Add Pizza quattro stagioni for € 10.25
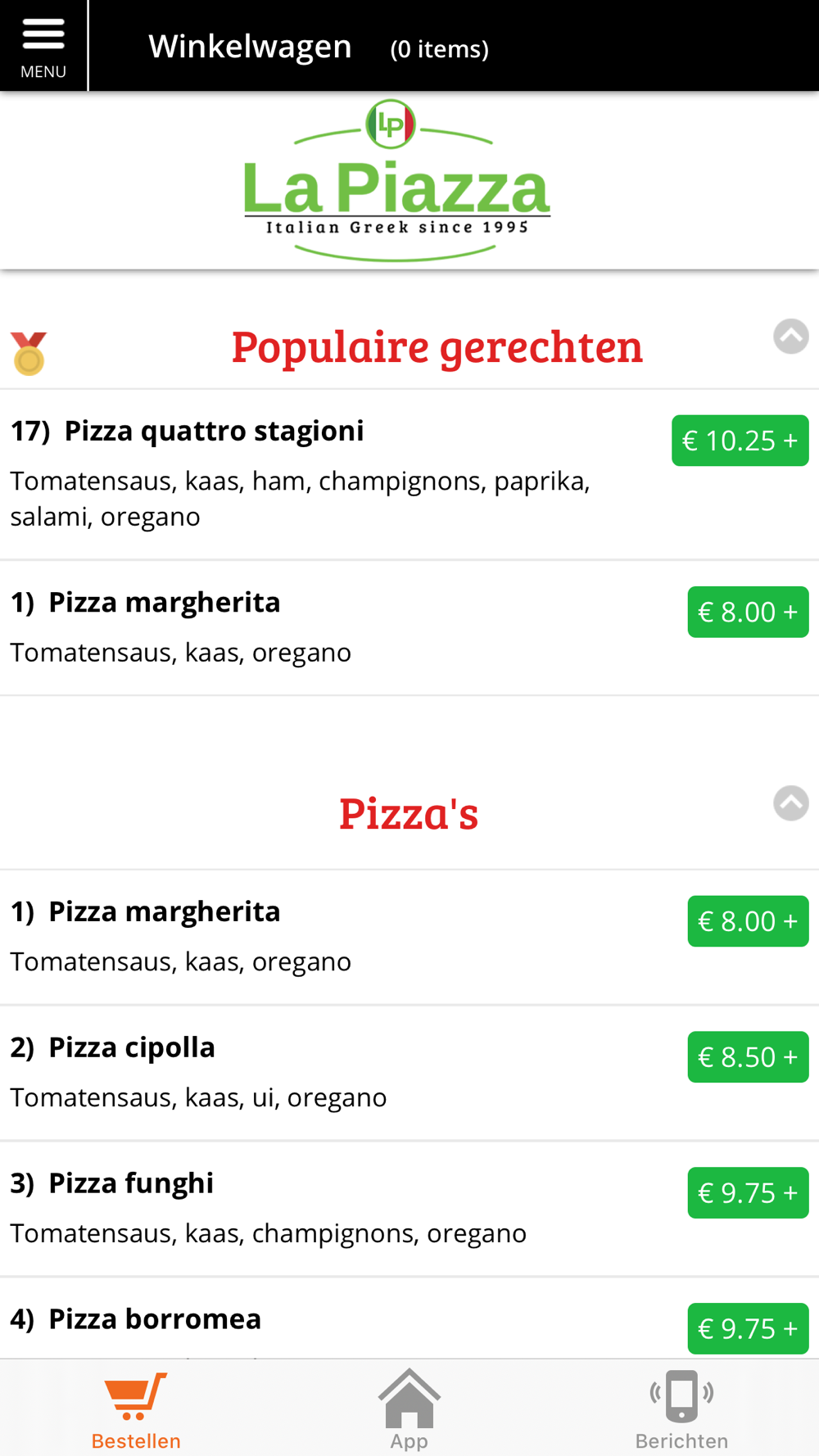Viewport: 819px width, 1456px height. click(740, 441)
